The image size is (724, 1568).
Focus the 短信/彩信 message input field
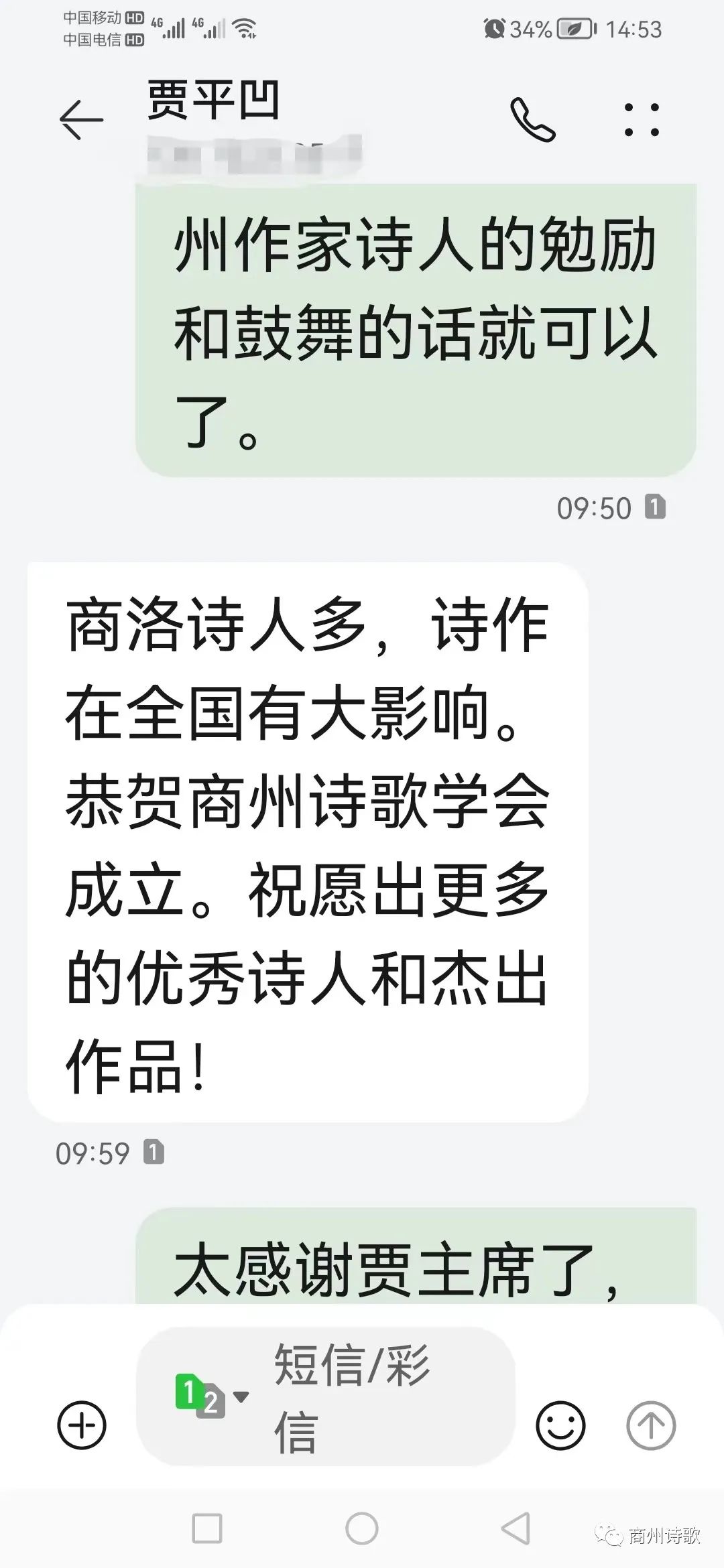[x=375, y=1397]
